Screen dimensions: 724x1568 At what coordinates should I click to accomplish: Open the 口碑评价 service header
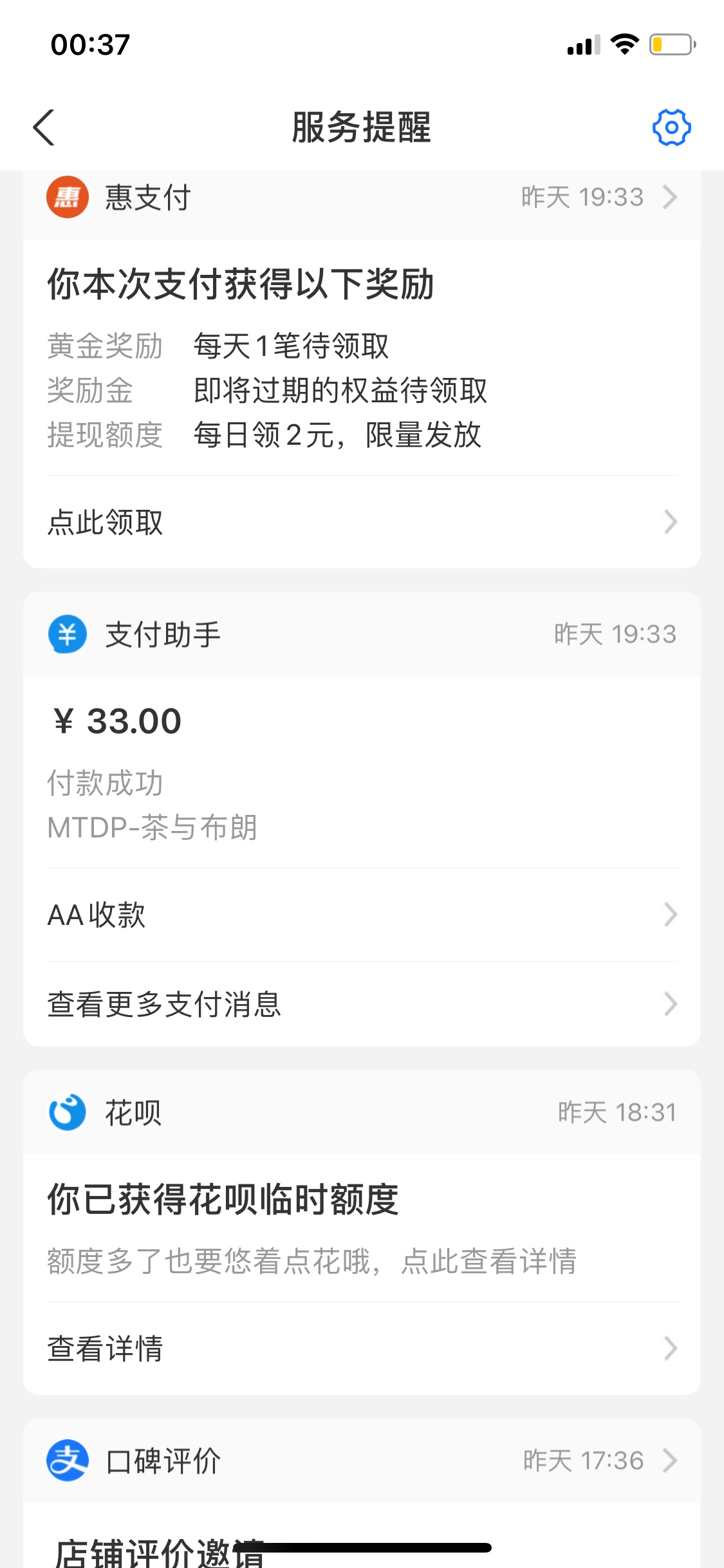pos(362,1461)
